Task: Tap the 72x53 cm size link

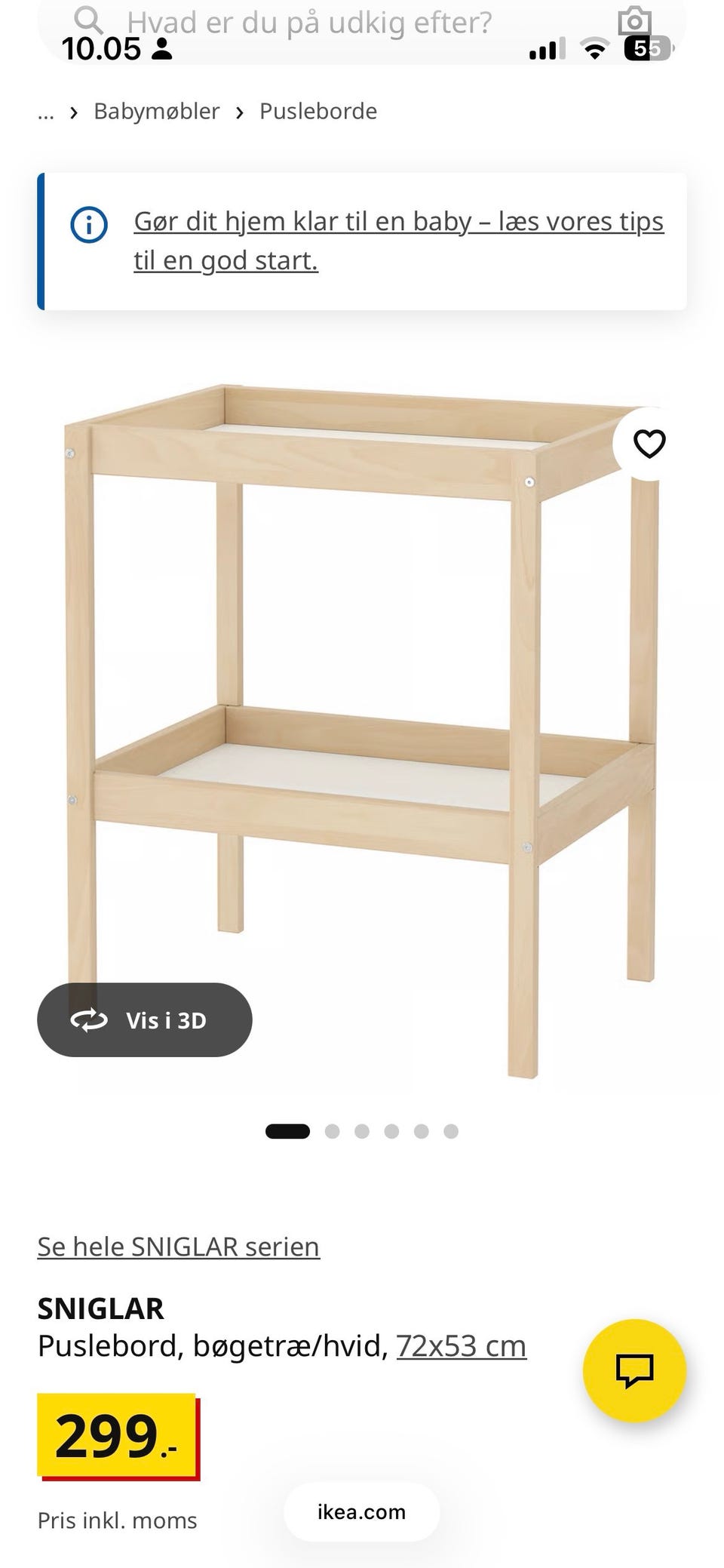Action: pos(461,1345)
